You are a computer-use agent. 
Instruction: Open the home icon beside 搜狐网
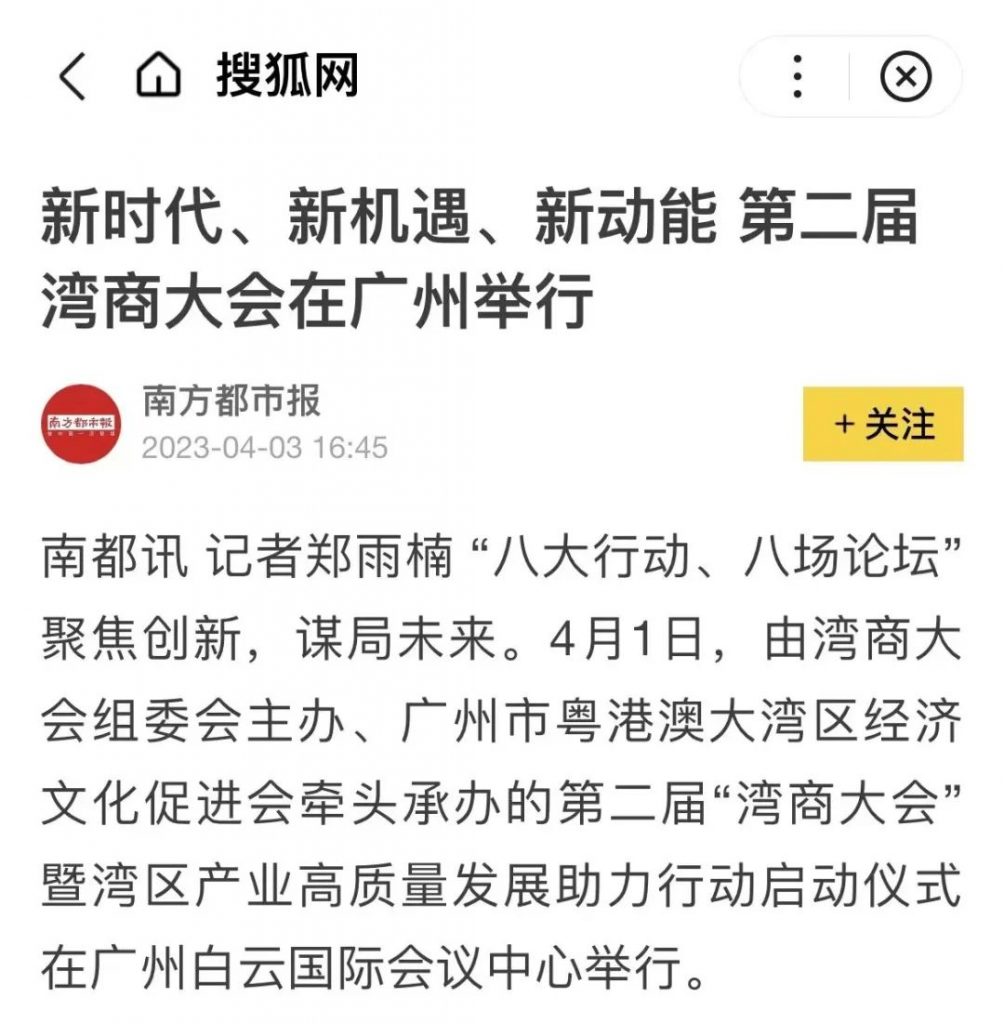click(159, 77)
